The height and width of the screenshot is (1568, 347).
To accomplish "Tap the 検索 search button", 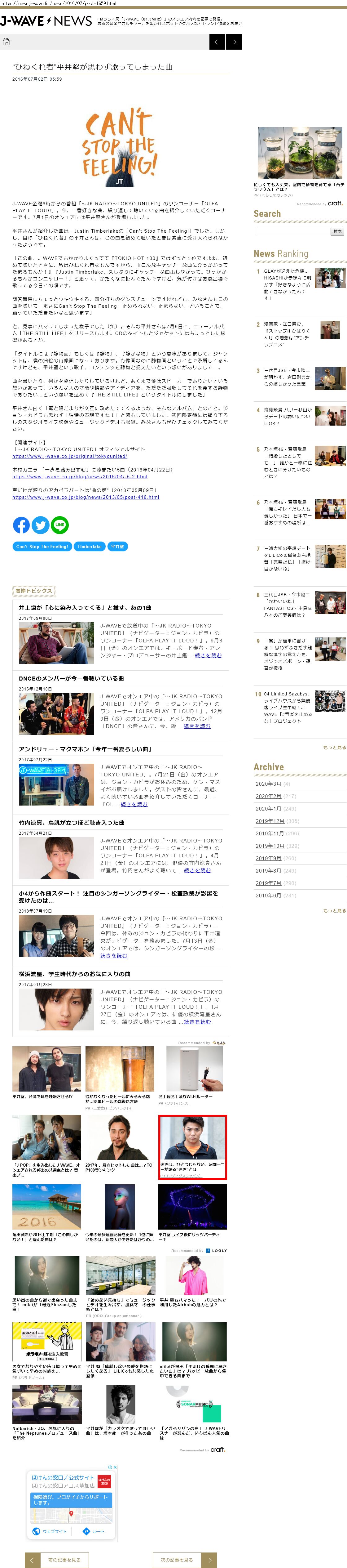I will click(x=338, y=231).
